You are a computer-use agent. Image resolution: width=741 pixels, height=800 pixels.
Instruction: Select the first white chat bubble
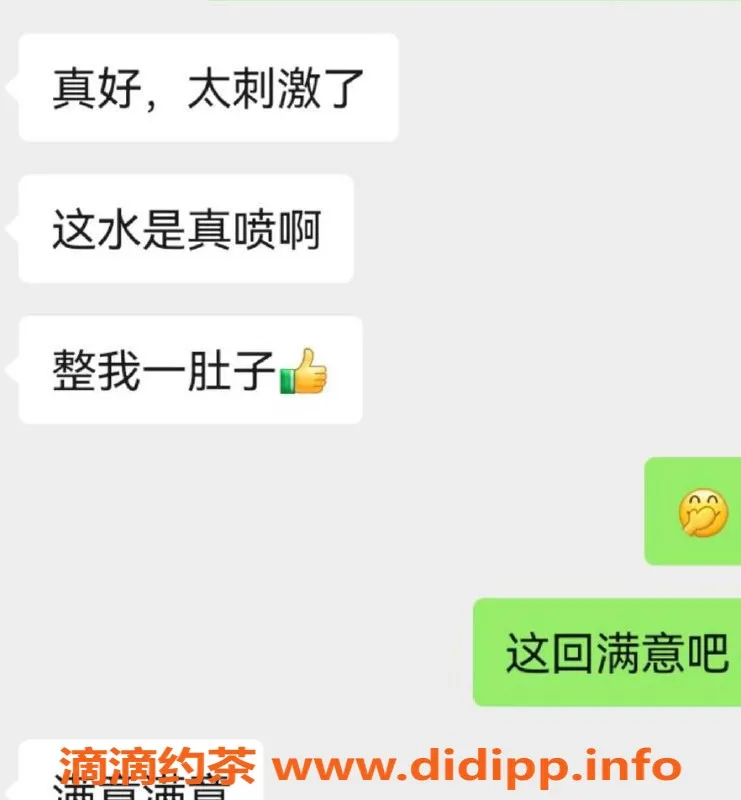pyautogui.click(x=207, y=89)
